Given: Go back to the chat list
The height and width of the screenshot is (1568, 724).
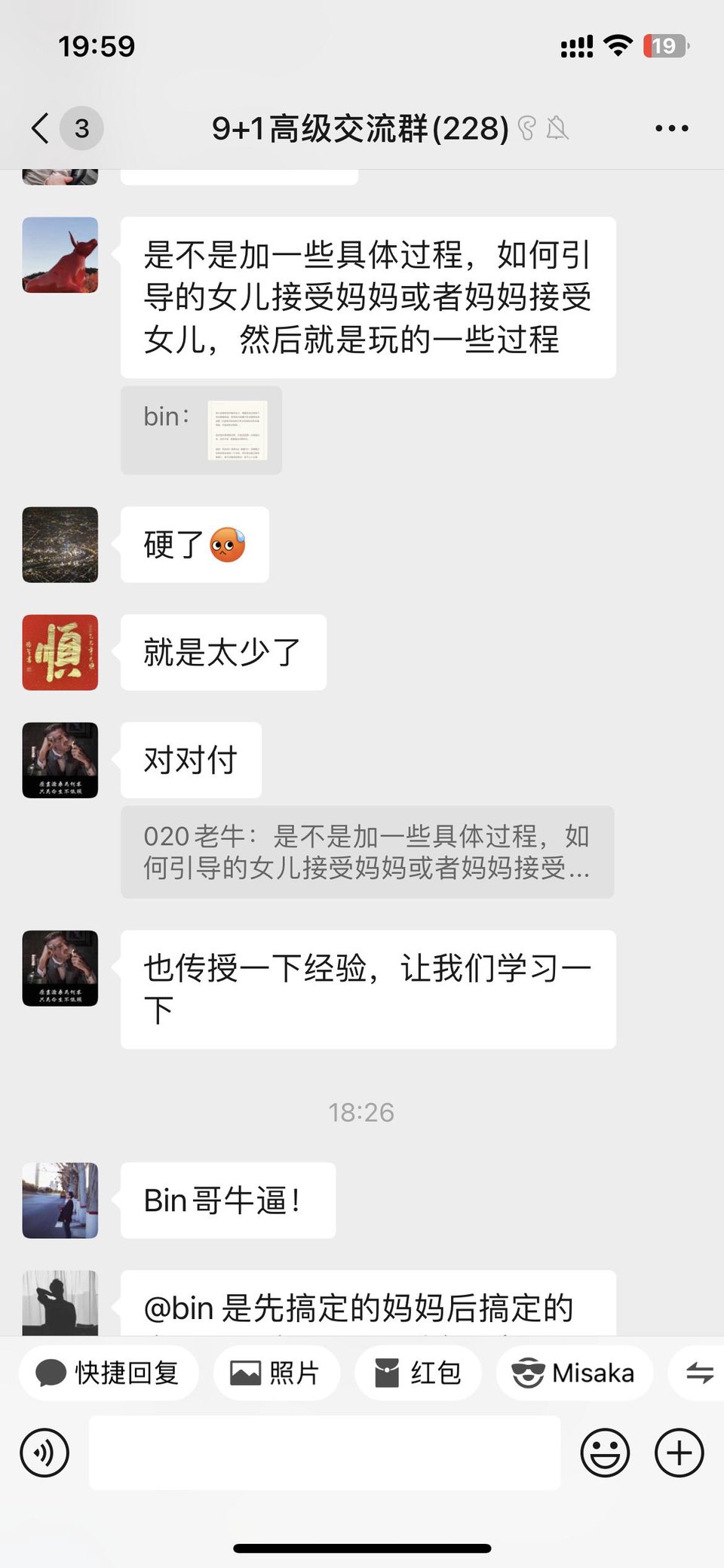Looking at the screenshot, I should tap(41, 128).
